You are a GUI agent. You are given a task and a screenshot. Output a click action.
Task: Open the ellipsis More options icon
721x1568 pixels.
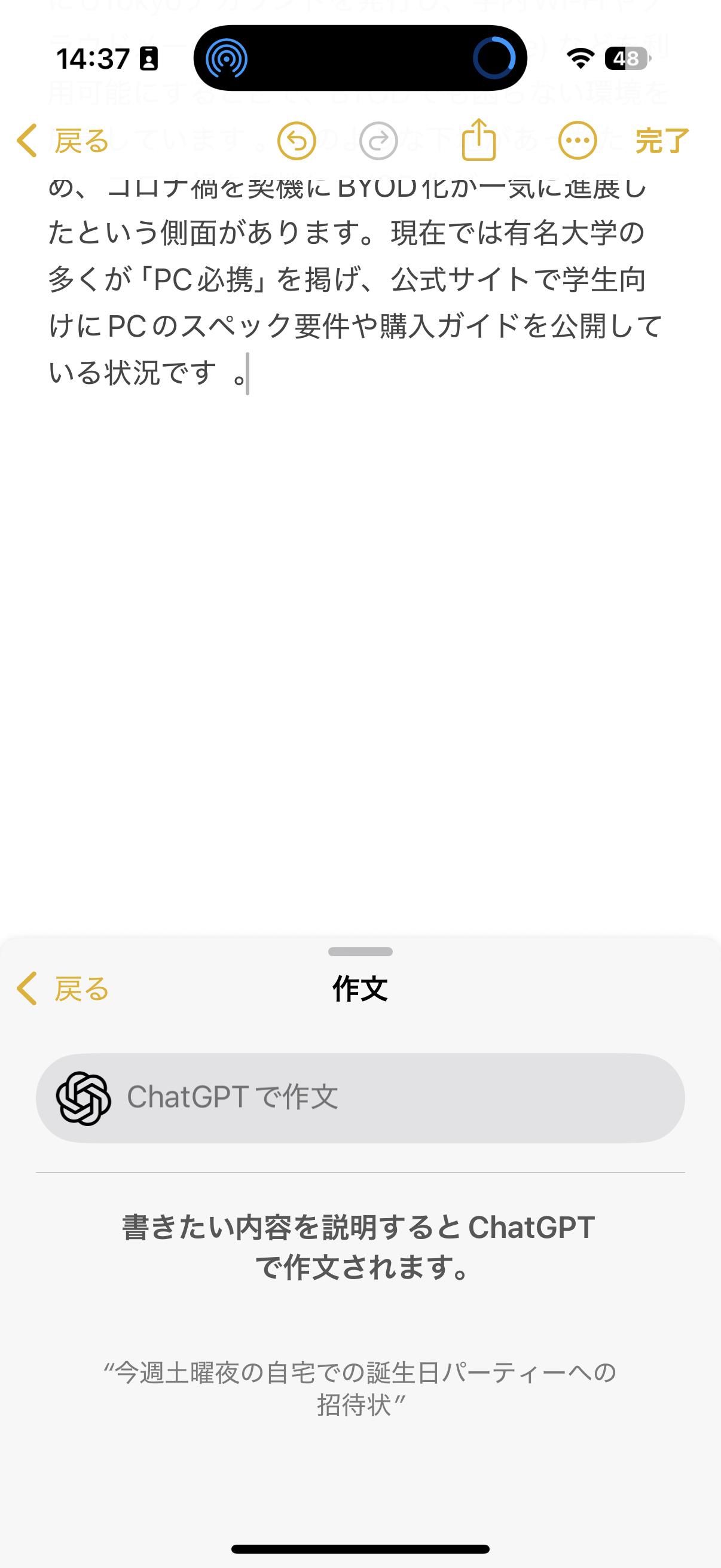(577, 139)
